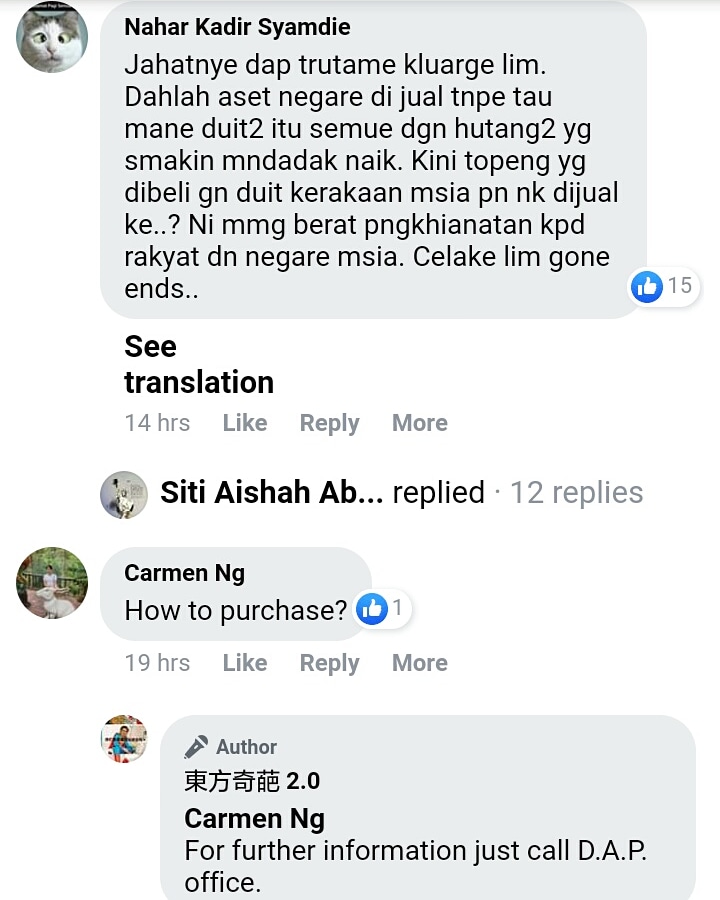This screenshot has width=720, height=900.
Task: Tap the Carmen Ng mention in author's reply
Action: click(x=254, y=818)
